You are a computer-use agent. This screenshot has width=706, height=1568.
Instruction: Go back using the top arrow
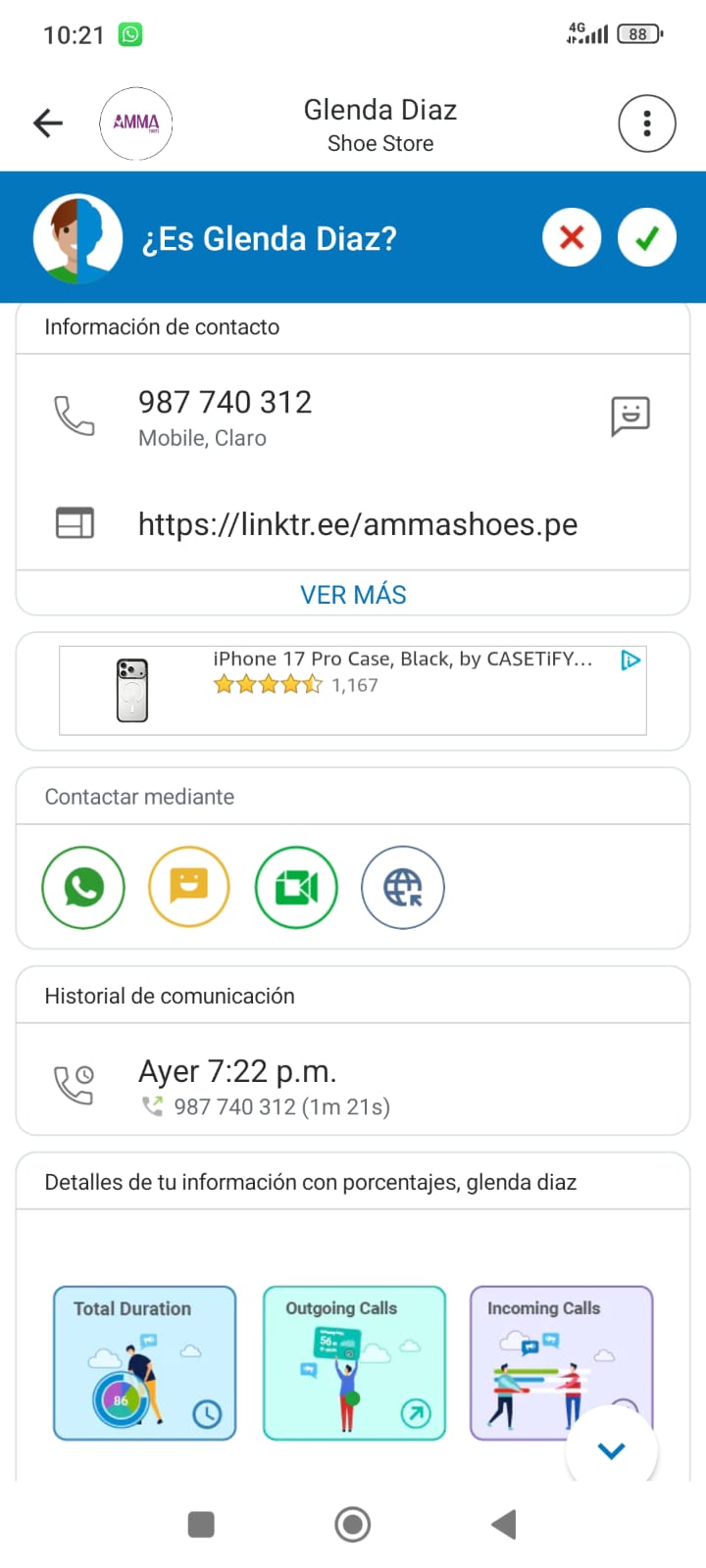pos(48,123)
